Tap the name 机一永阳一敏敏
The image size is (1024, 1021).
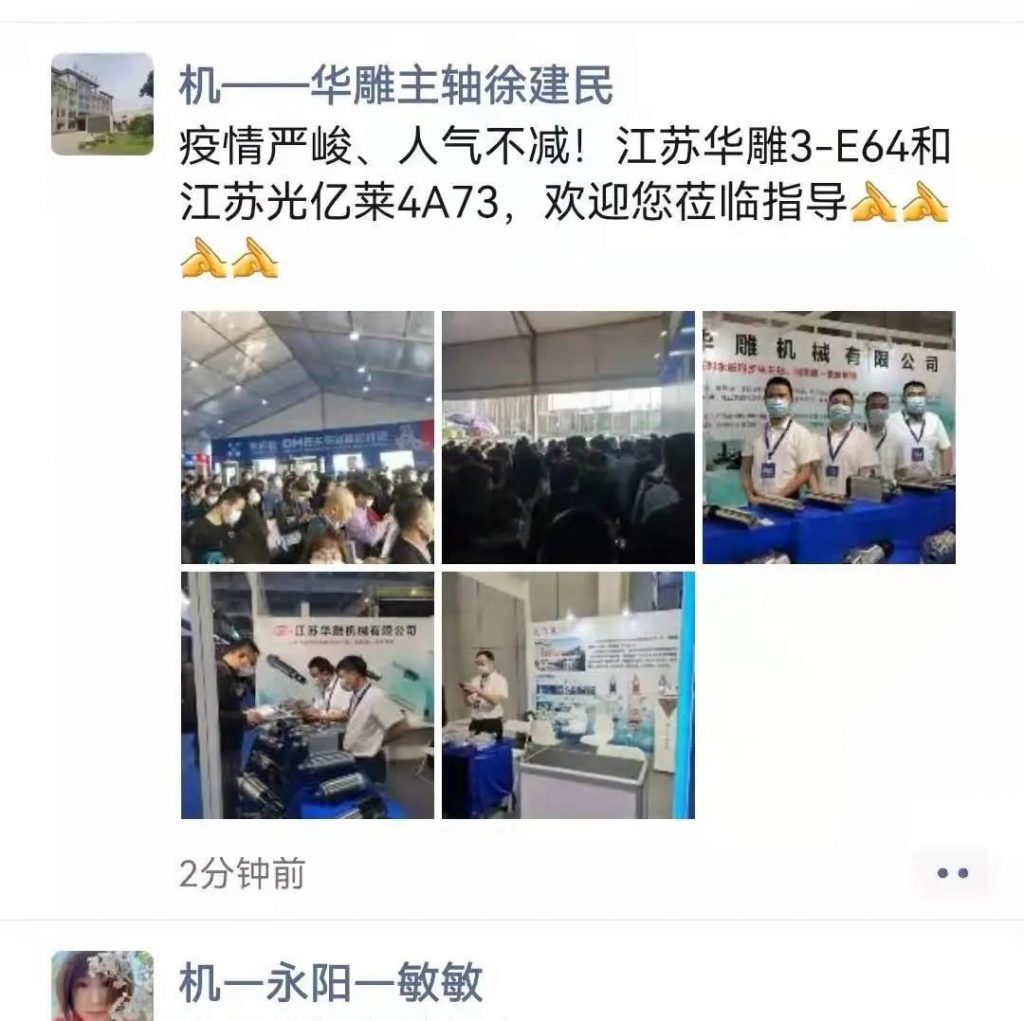pos(330,983)
